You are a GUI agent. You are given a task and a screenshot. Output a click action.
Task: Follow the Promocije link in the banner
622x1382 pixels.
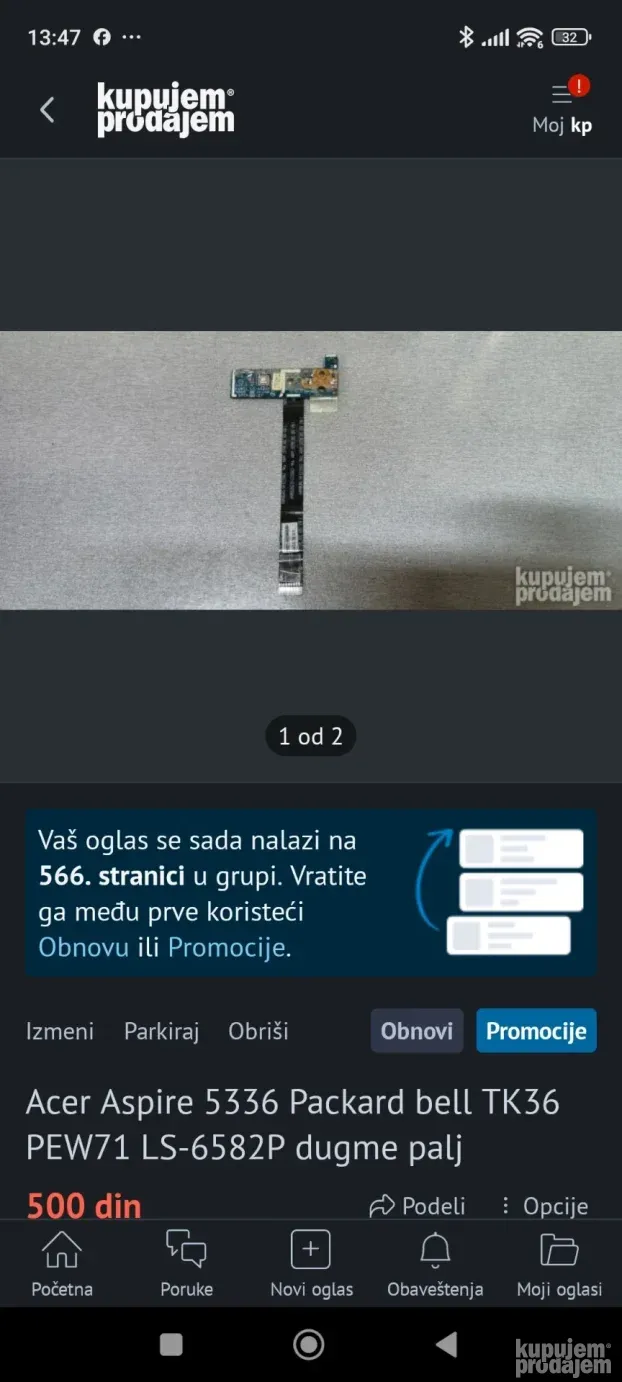click(226, 947)
